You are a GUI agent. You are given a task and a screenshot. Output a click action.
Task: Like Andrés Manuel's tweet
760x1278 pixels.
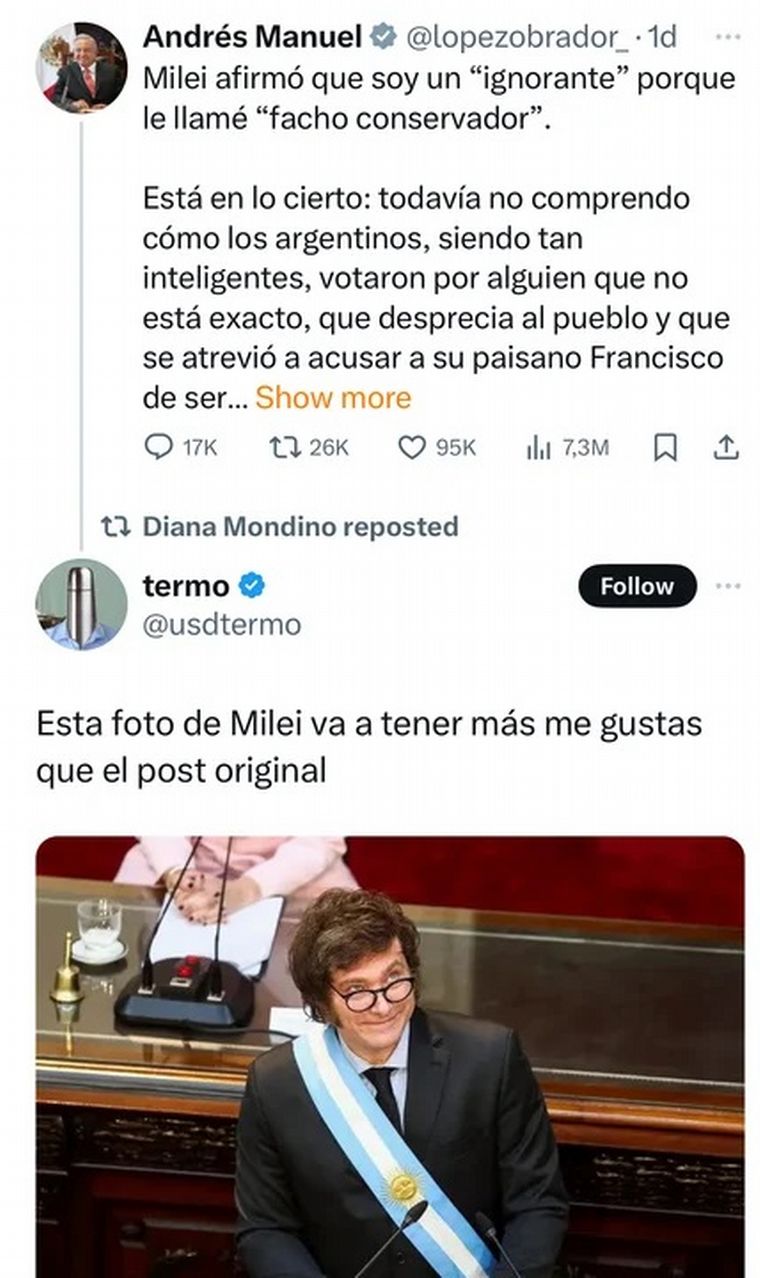pos(413,448)
